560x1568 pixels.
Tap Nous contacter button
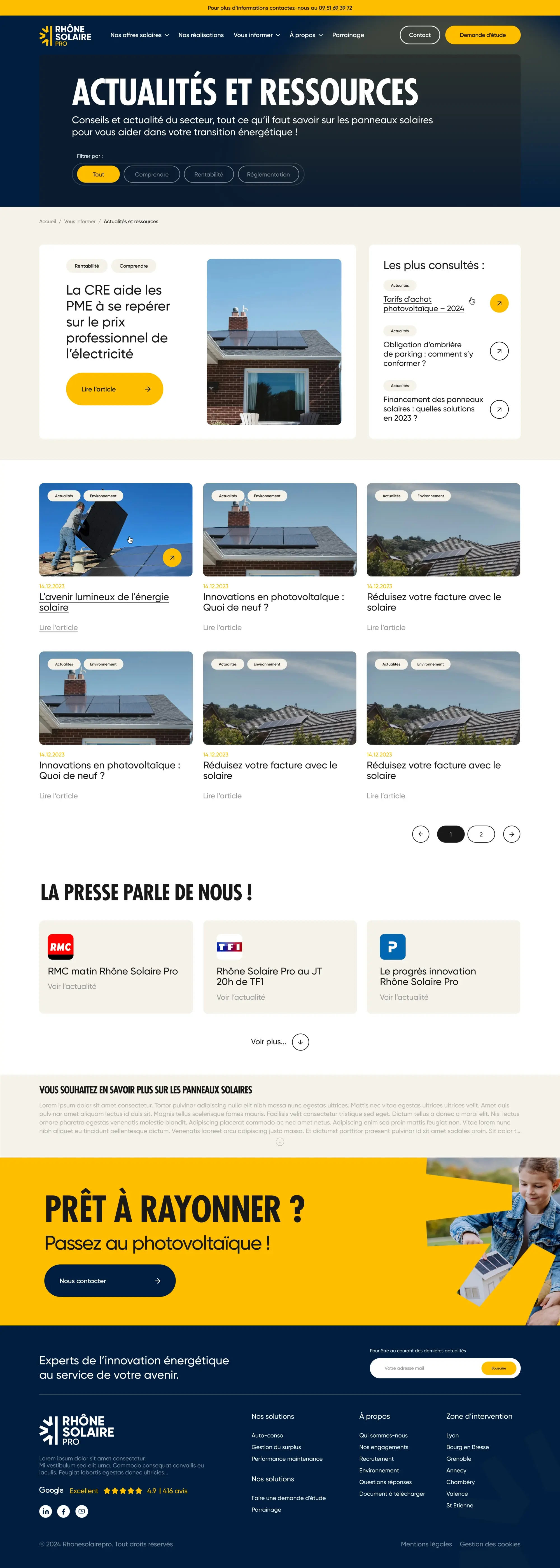(109, 1281)
